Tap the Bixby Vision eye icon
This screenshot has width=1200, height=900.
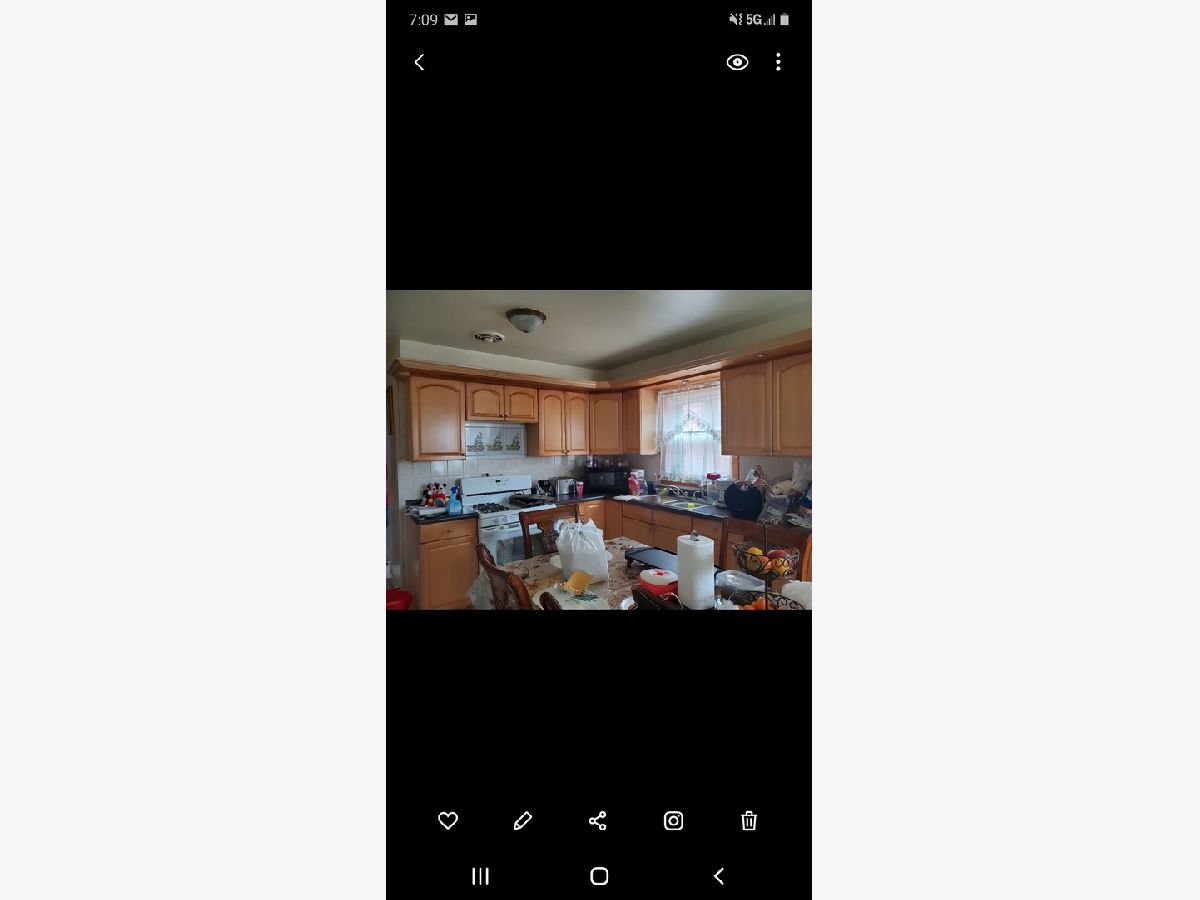click(x=737, y=62)
